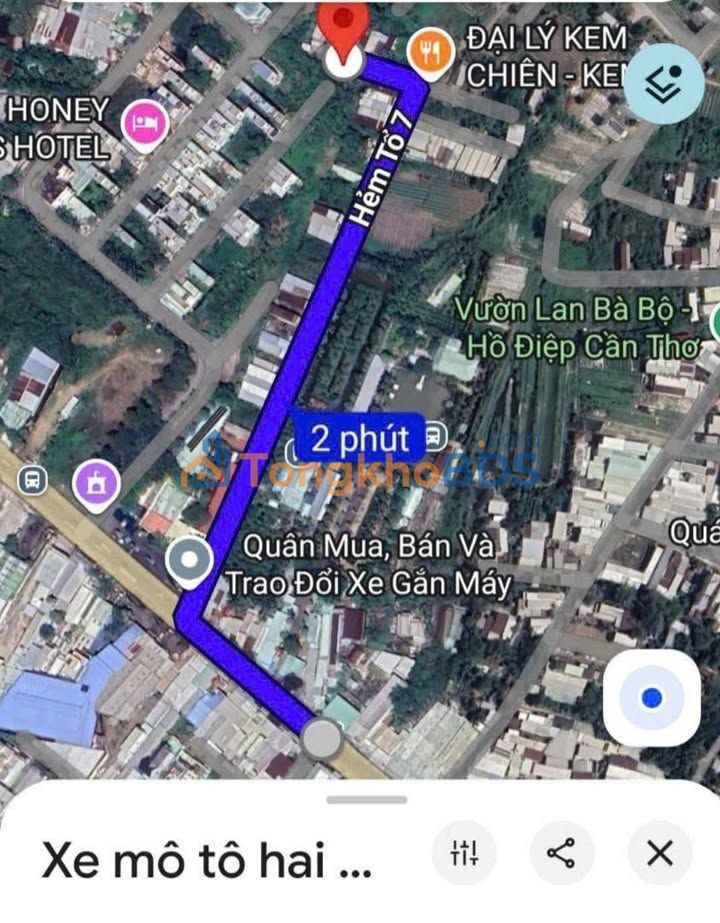Screen dimensions: 720x923
Task: Close the directions panel
Action: pos(659,853)
